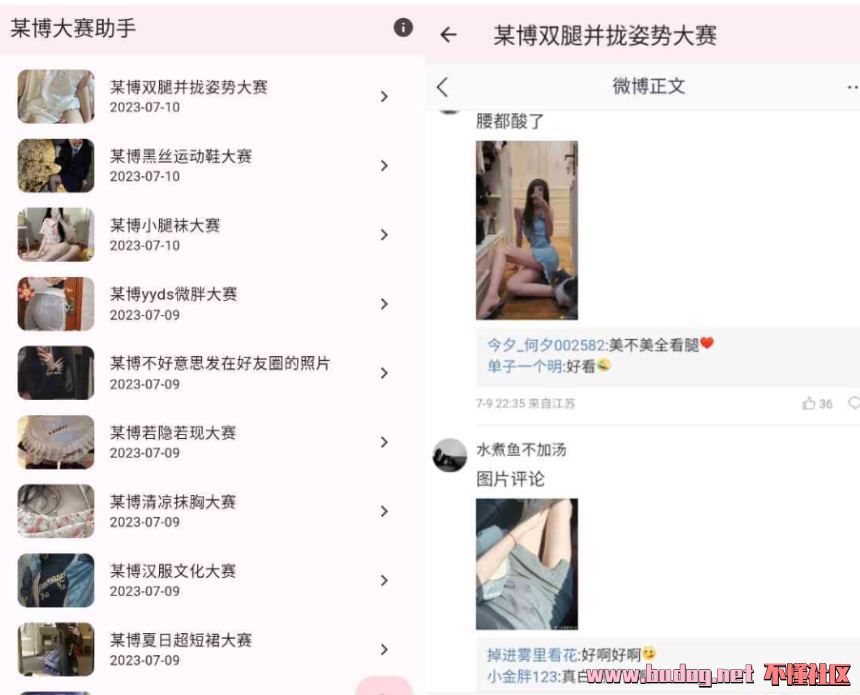Open the username 单子一个明
The image size is (860, 695).
pyautogui.click(x=524, y=365)
